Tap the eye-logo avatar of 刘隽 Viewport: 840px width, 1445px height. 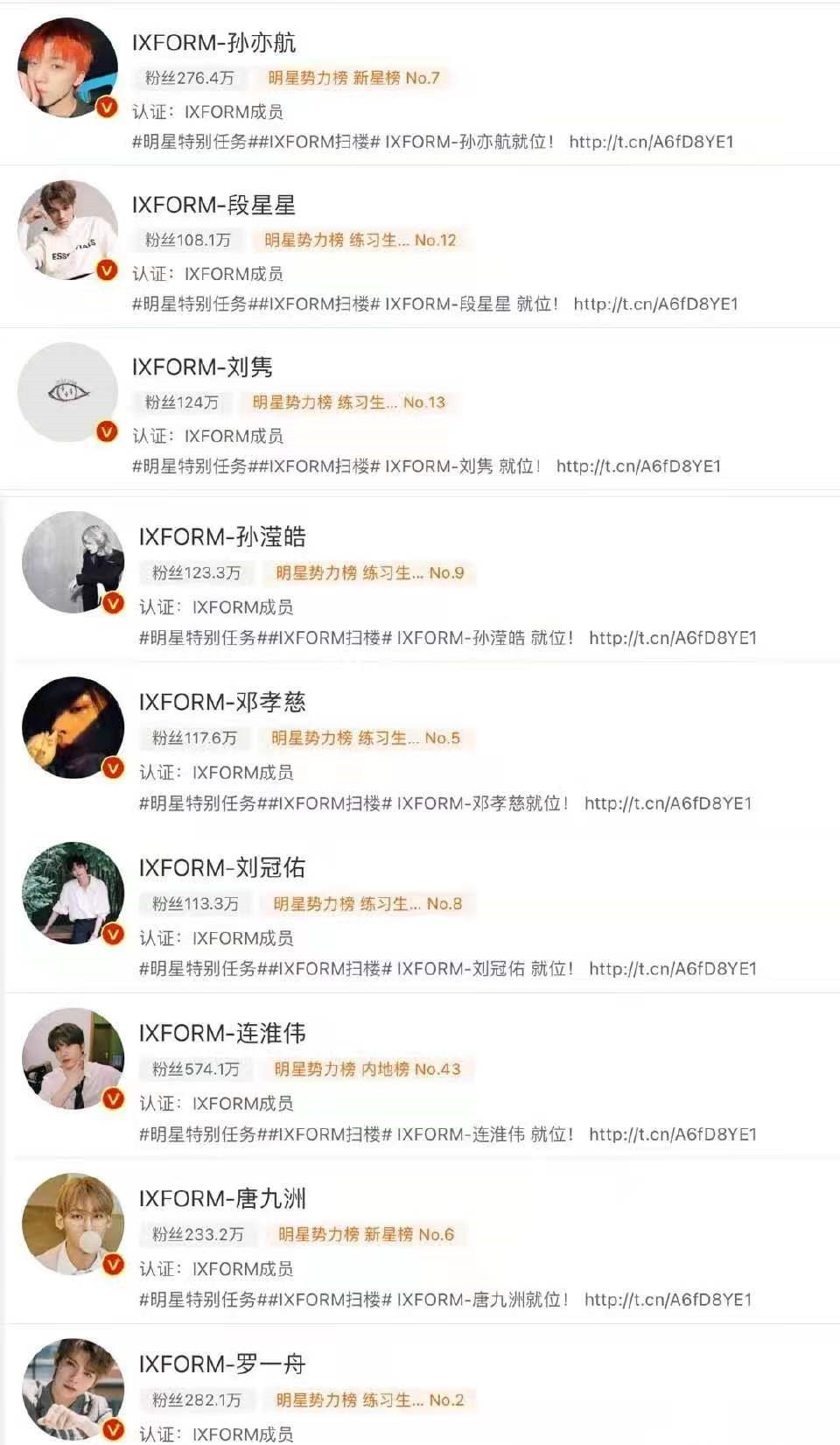67,391
